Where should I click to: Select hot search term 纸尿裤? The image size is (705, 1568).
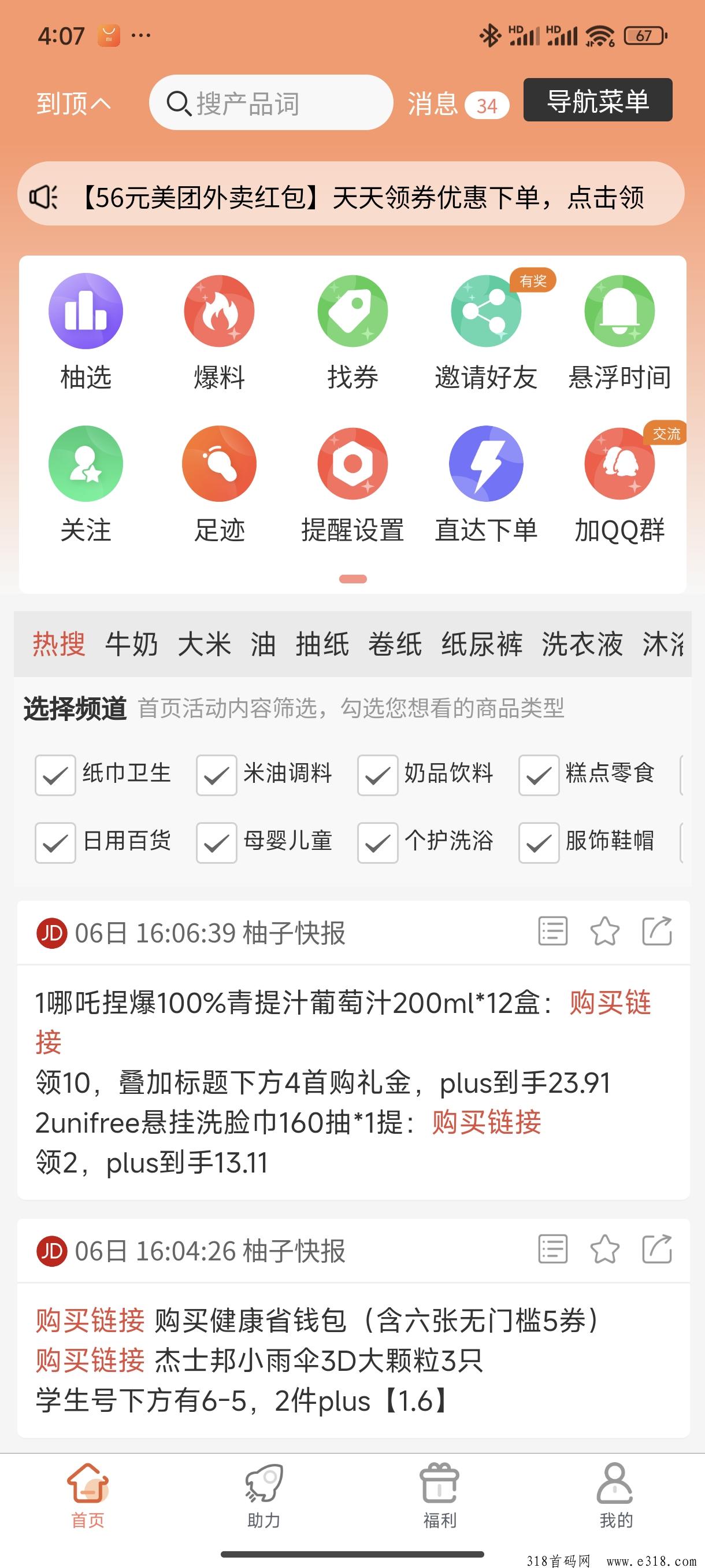pyautogui.click(x=482, y=644)
